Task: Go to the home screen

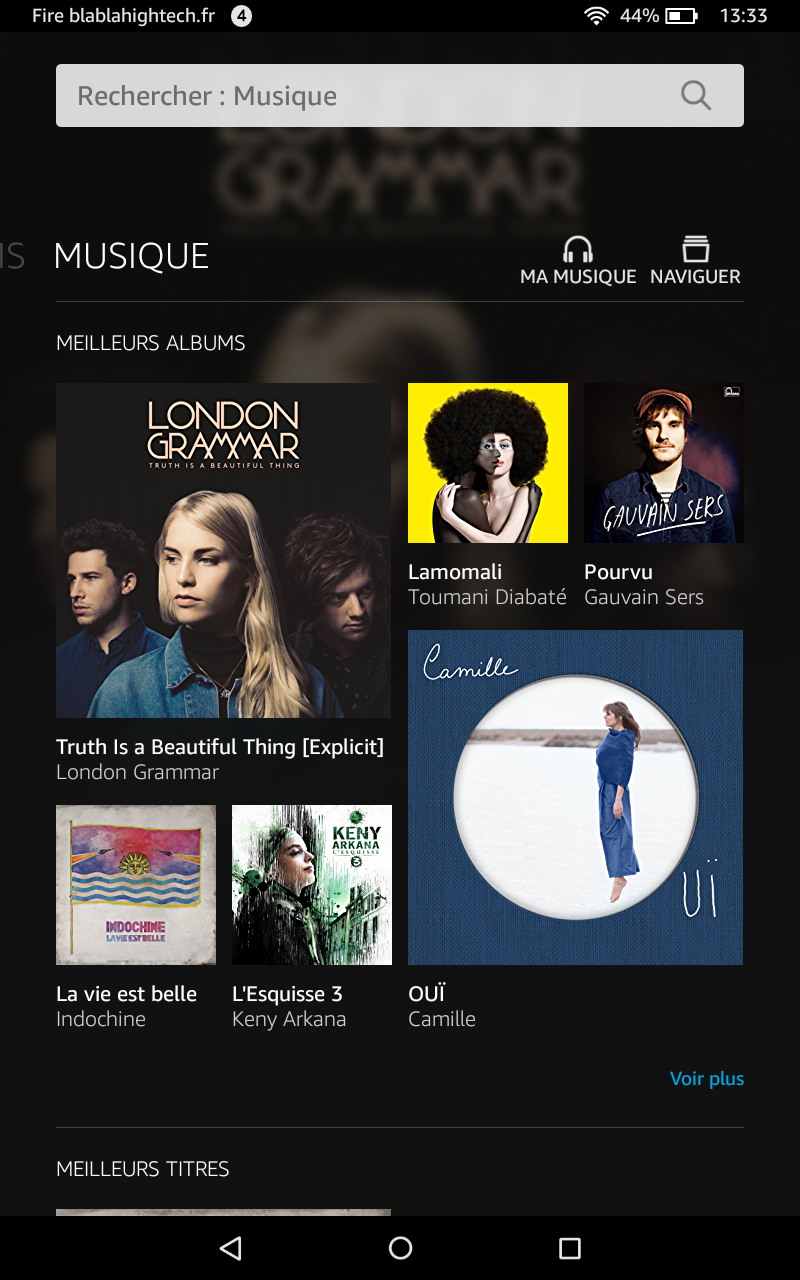Action: (x=400, y=1248)
